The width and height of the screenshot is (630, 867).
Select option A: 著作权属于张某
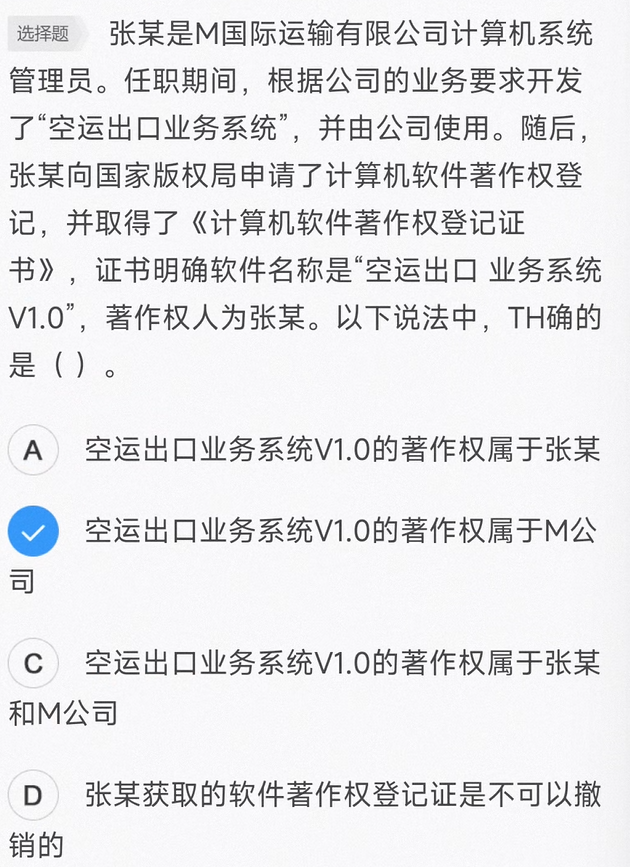coord(33,449)
